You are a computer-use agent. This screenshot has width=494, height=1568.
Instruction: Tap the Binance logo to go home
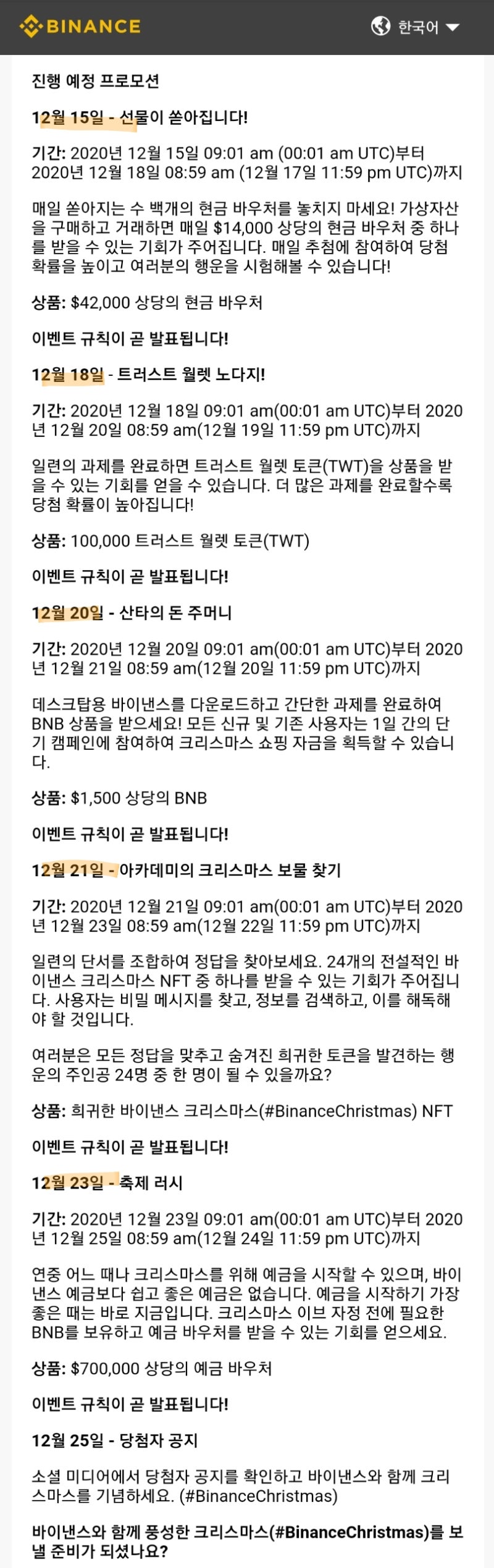[80, 27]
